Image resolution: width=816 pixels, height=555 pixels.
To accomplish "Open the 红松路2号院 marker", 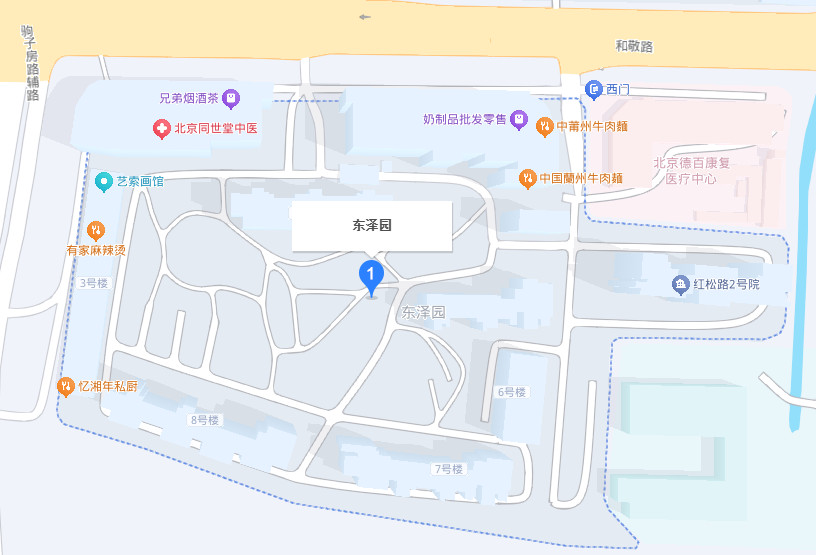I will pyautogui.click(x=681, y=285).
